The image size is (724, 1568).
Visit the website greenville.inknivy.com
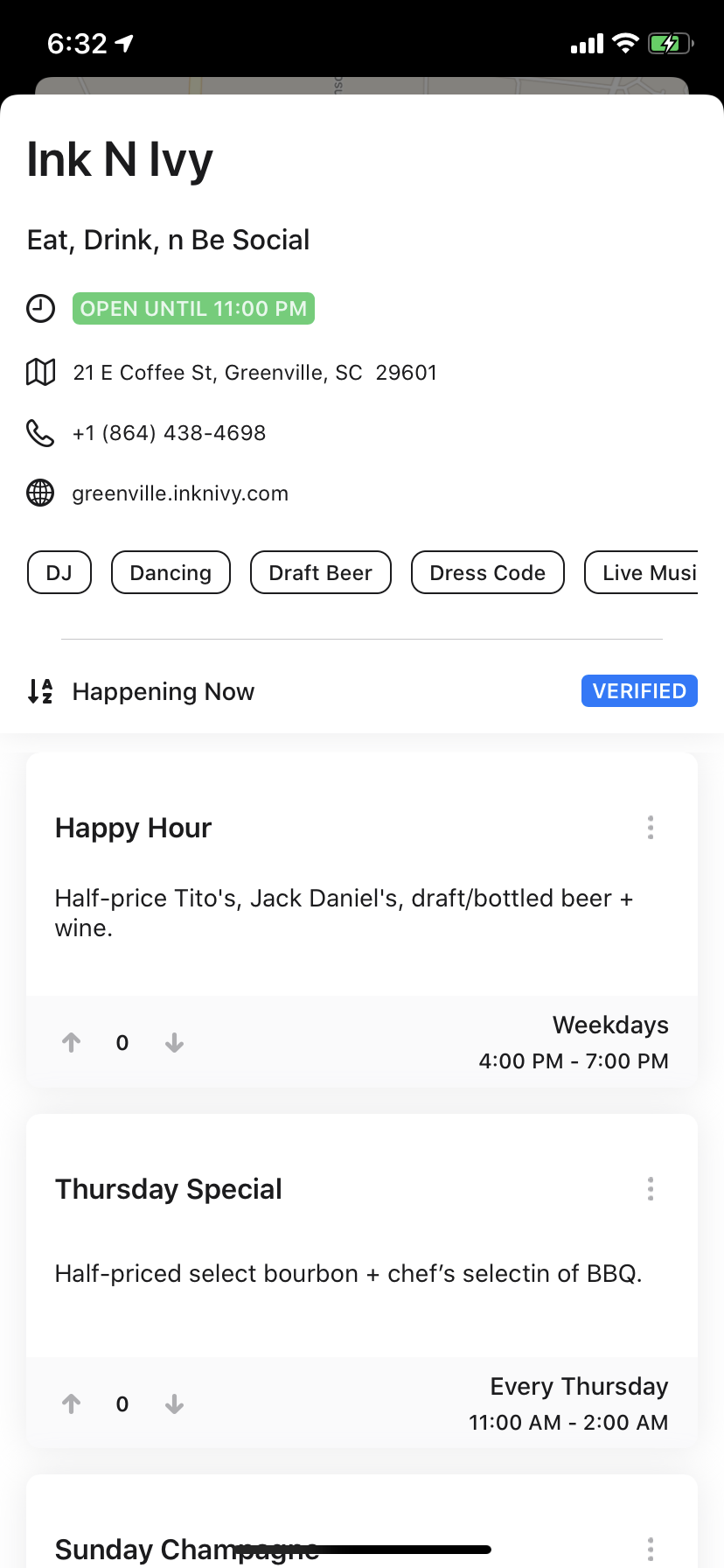click(180, 493)
